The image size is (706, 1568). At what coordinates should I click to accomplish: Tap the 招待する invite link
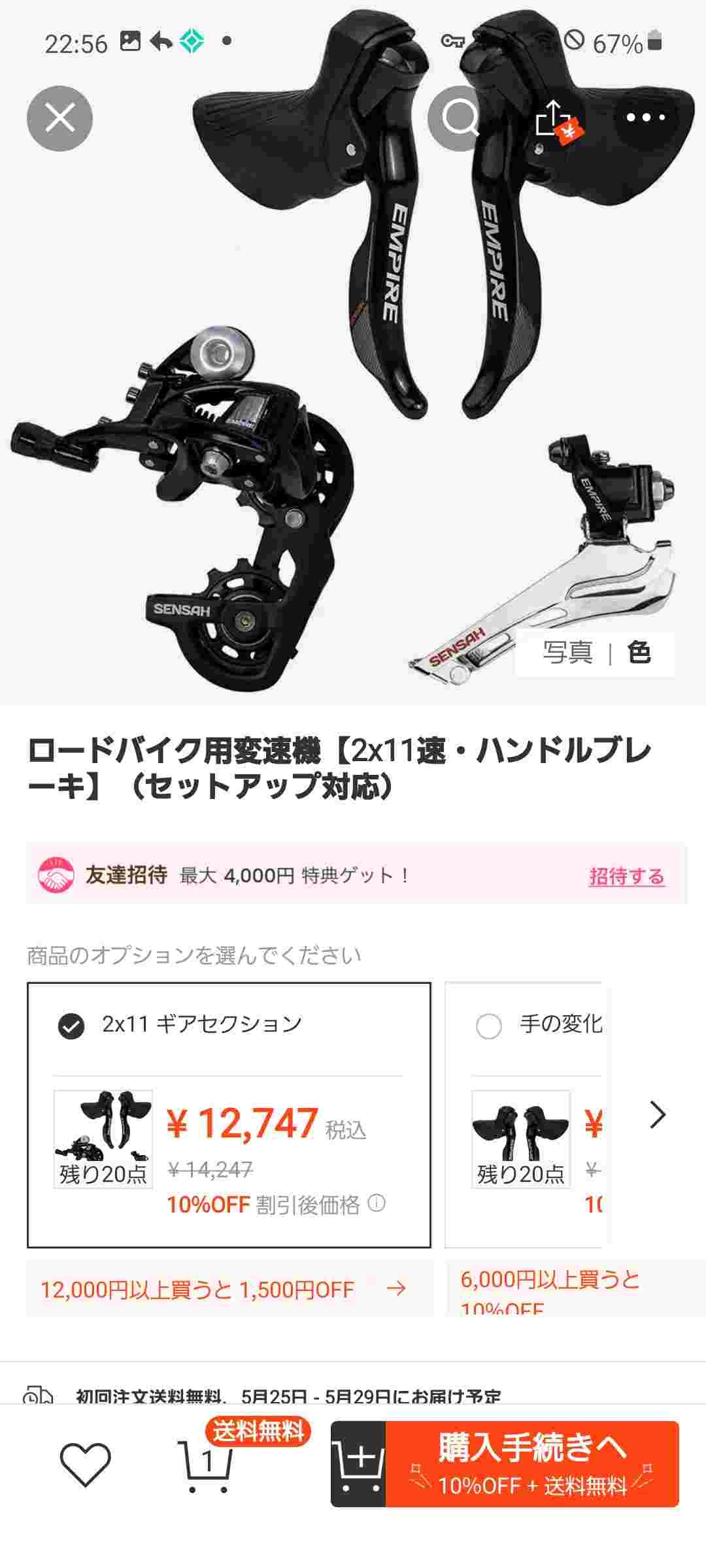tap(626, 876)
